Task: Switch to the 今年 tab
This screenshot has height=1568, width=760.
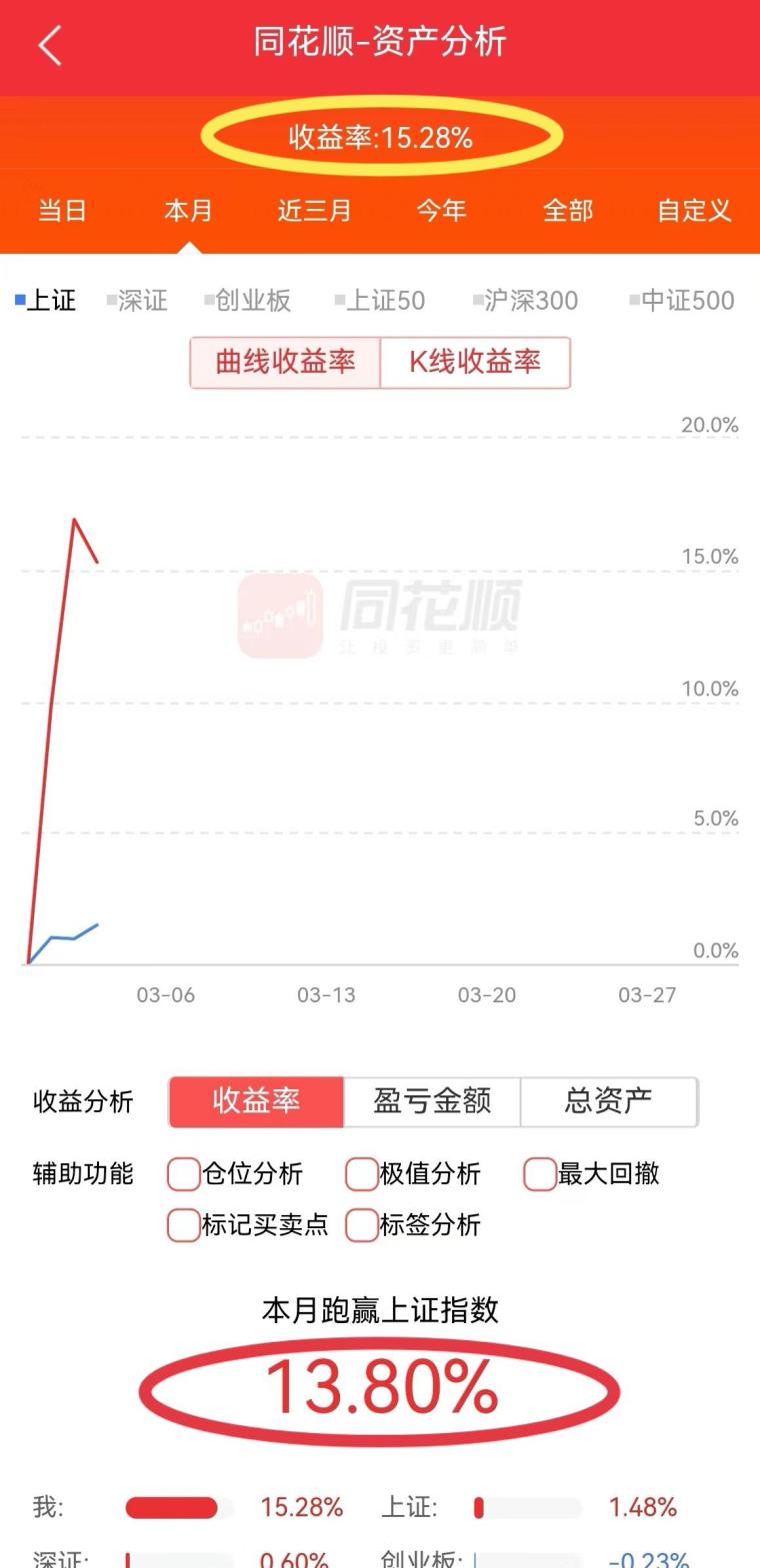Action: pos(441,211)
